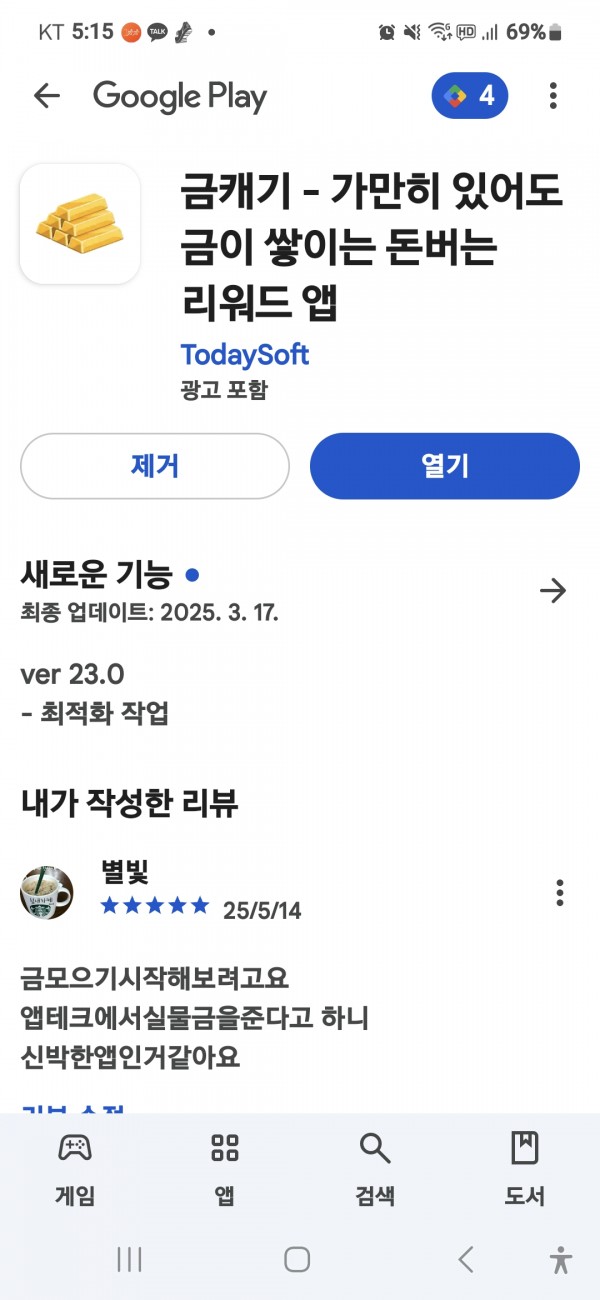Open review options next to 별빛
600x1300 pixels.
560,892
